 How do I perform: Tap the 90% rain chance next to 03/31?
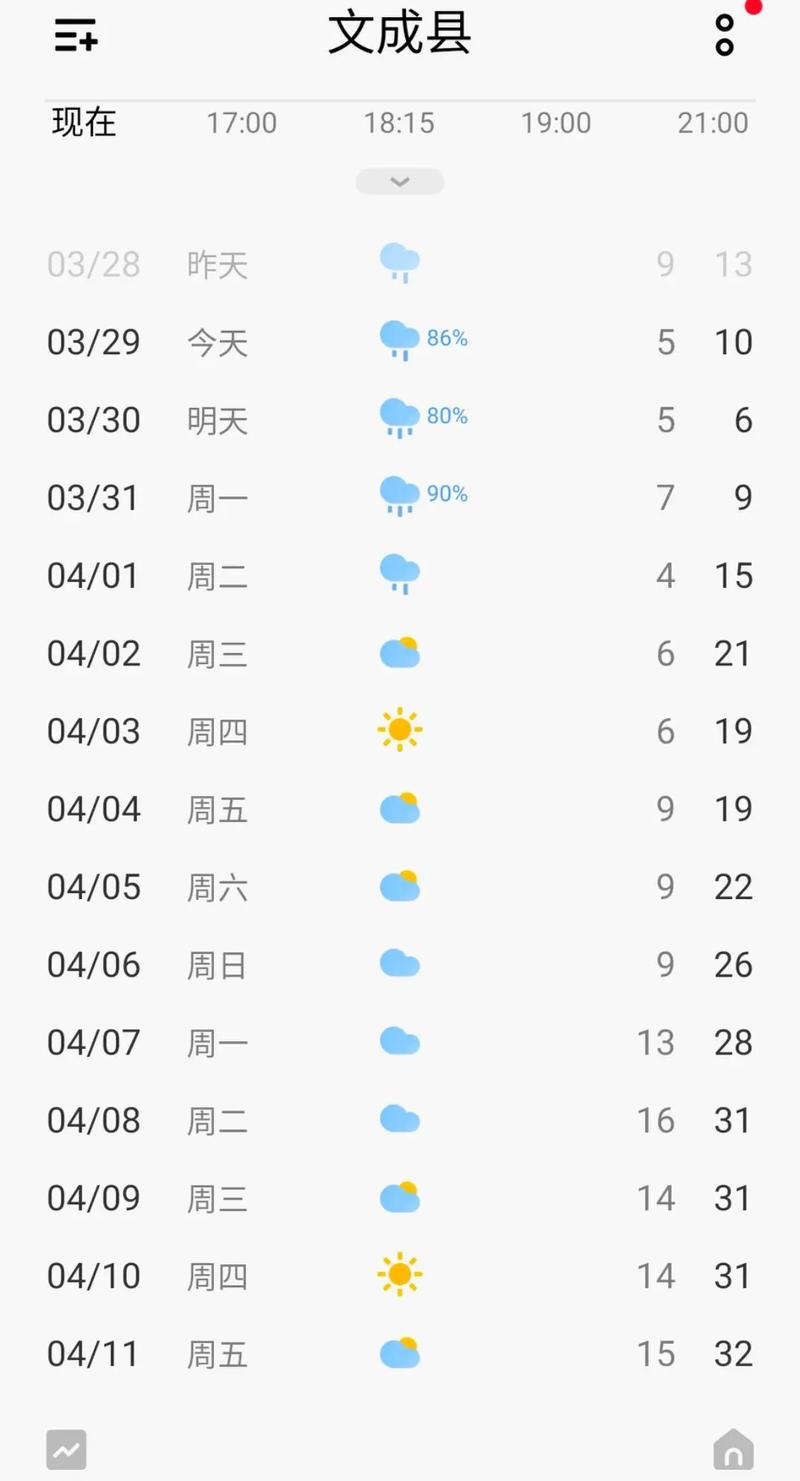point(445,494)
